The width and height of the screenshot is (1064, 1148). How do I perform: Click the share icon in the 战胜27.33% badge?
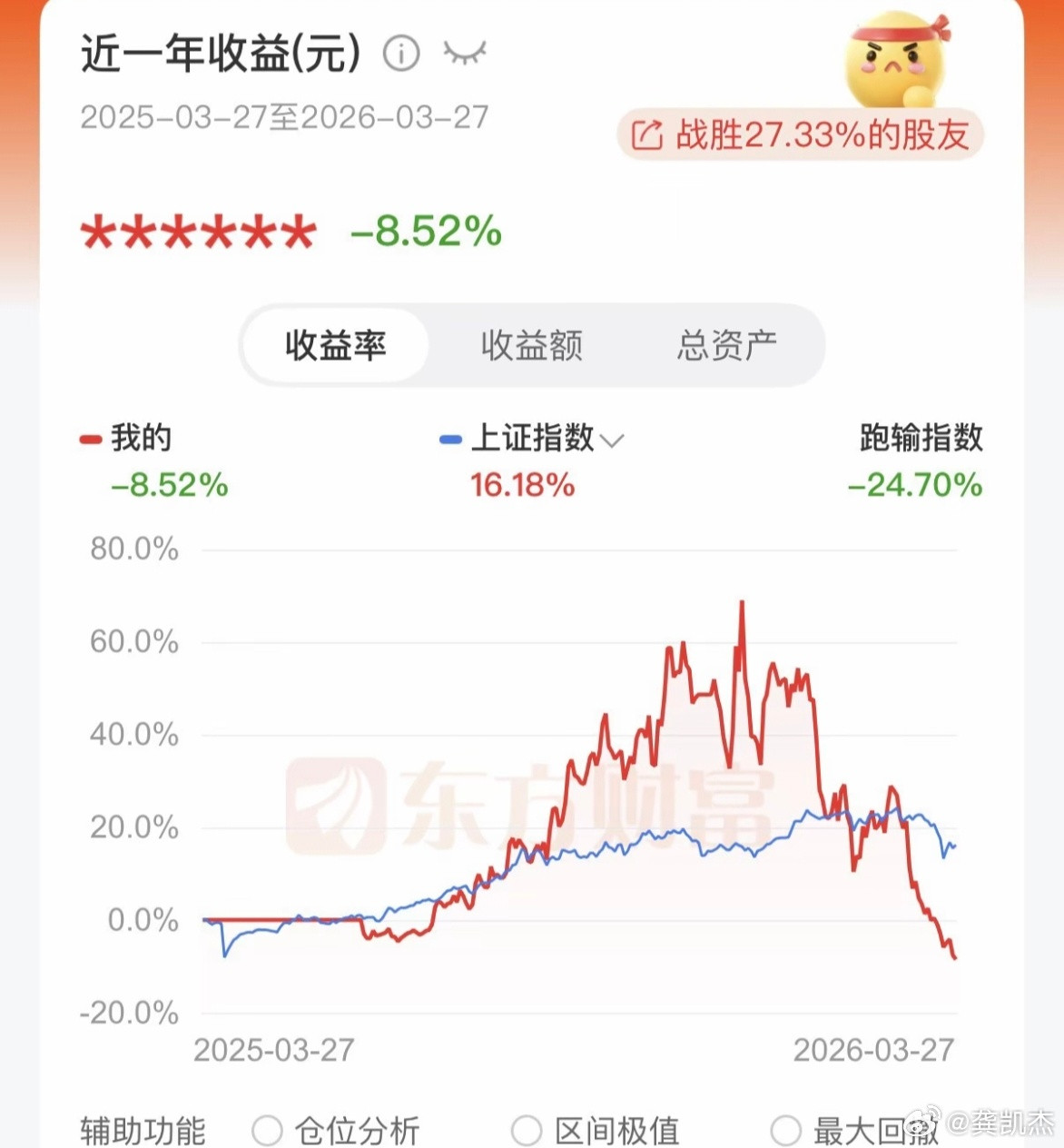click(646, 133)
